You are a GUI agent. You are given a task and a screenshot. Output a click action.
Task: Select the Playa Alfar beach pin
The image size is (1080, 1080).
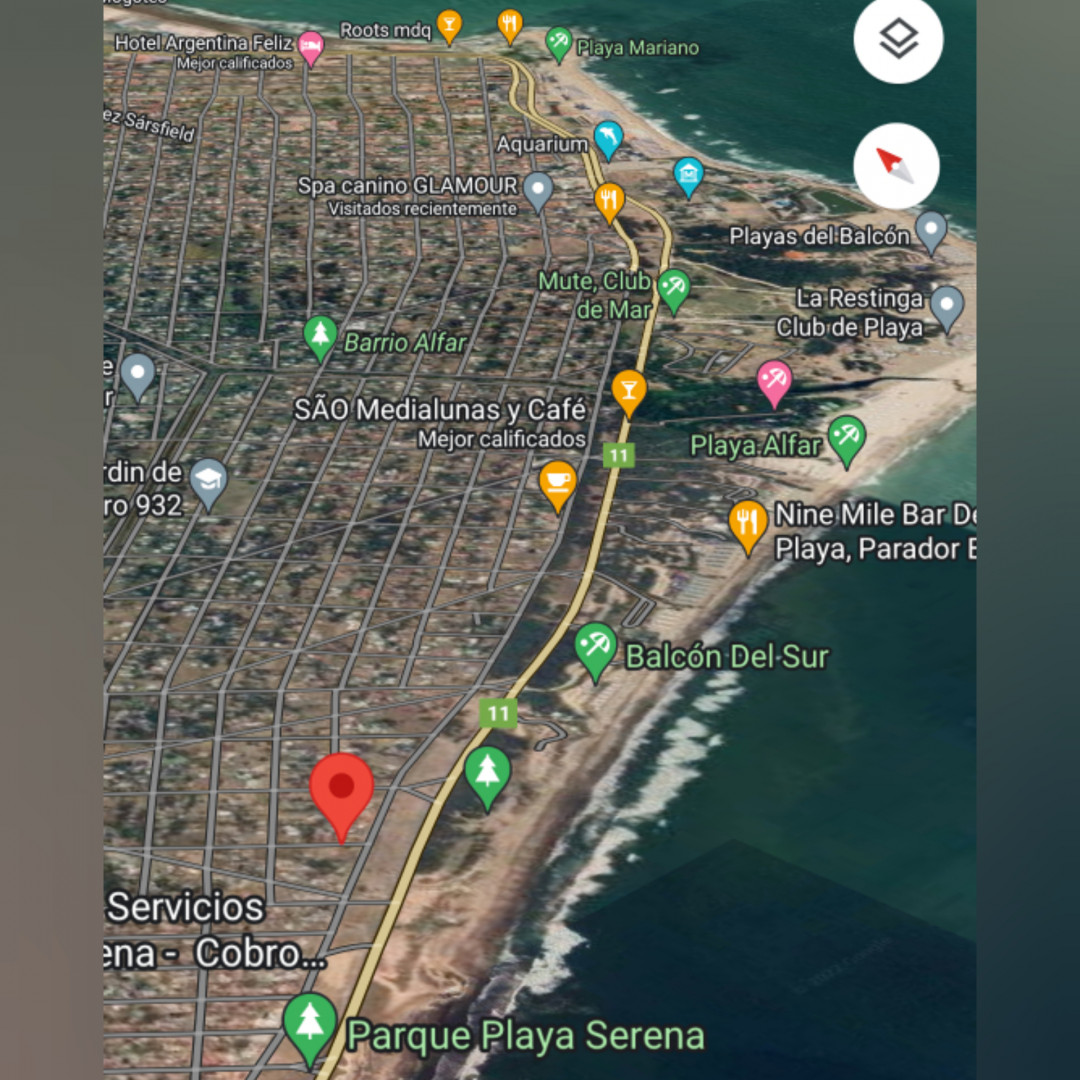tap(847, 439)
